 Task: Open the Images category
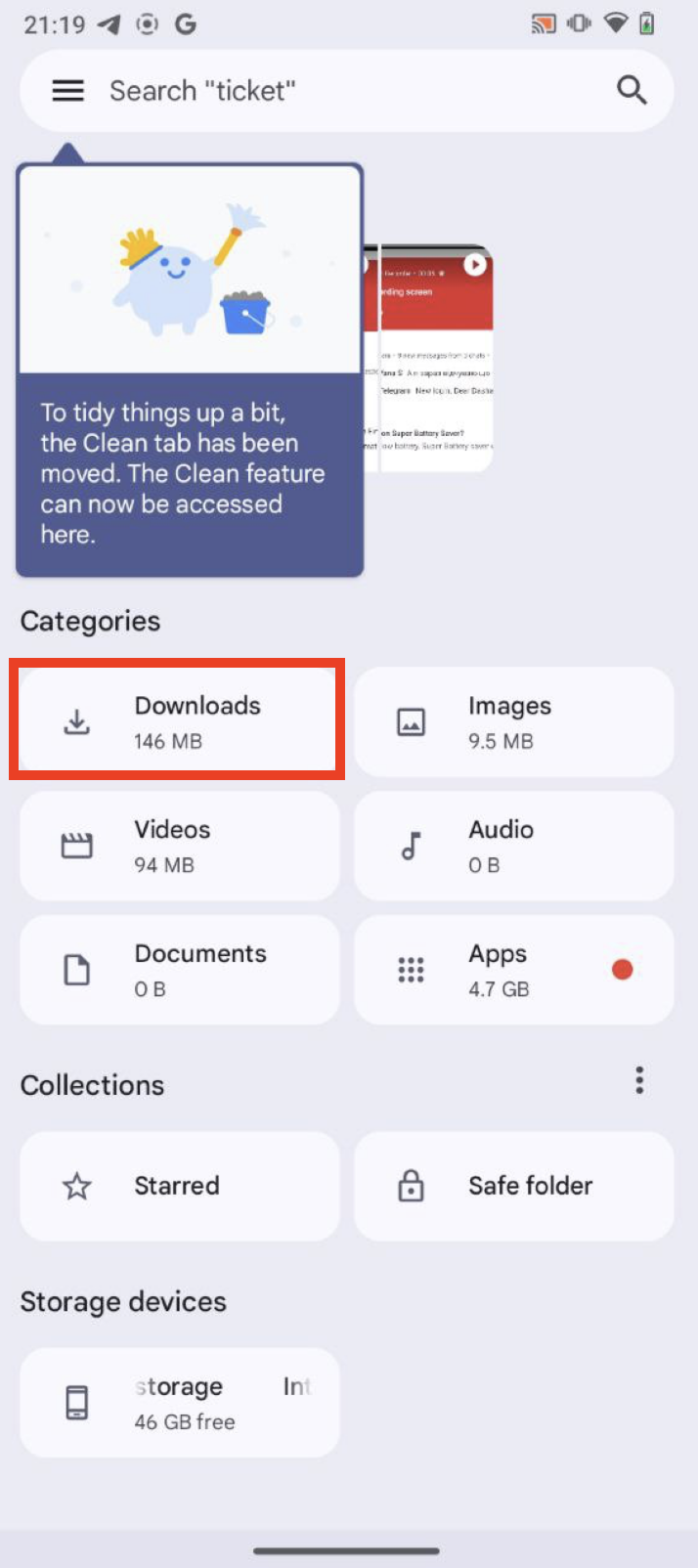pyautogui.click(x=513, y=721)
